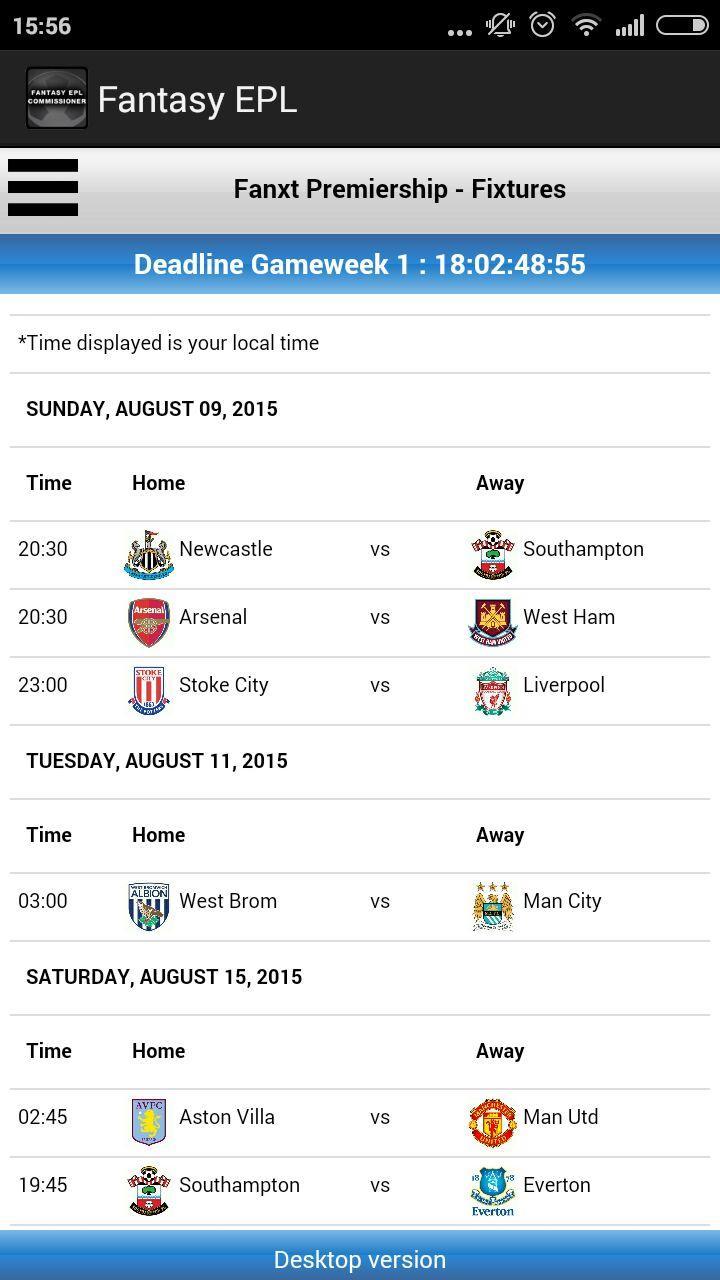This screenshot has width=720, height=1280.
Task: Select the West Brom Albion badge
Action: 148,901
